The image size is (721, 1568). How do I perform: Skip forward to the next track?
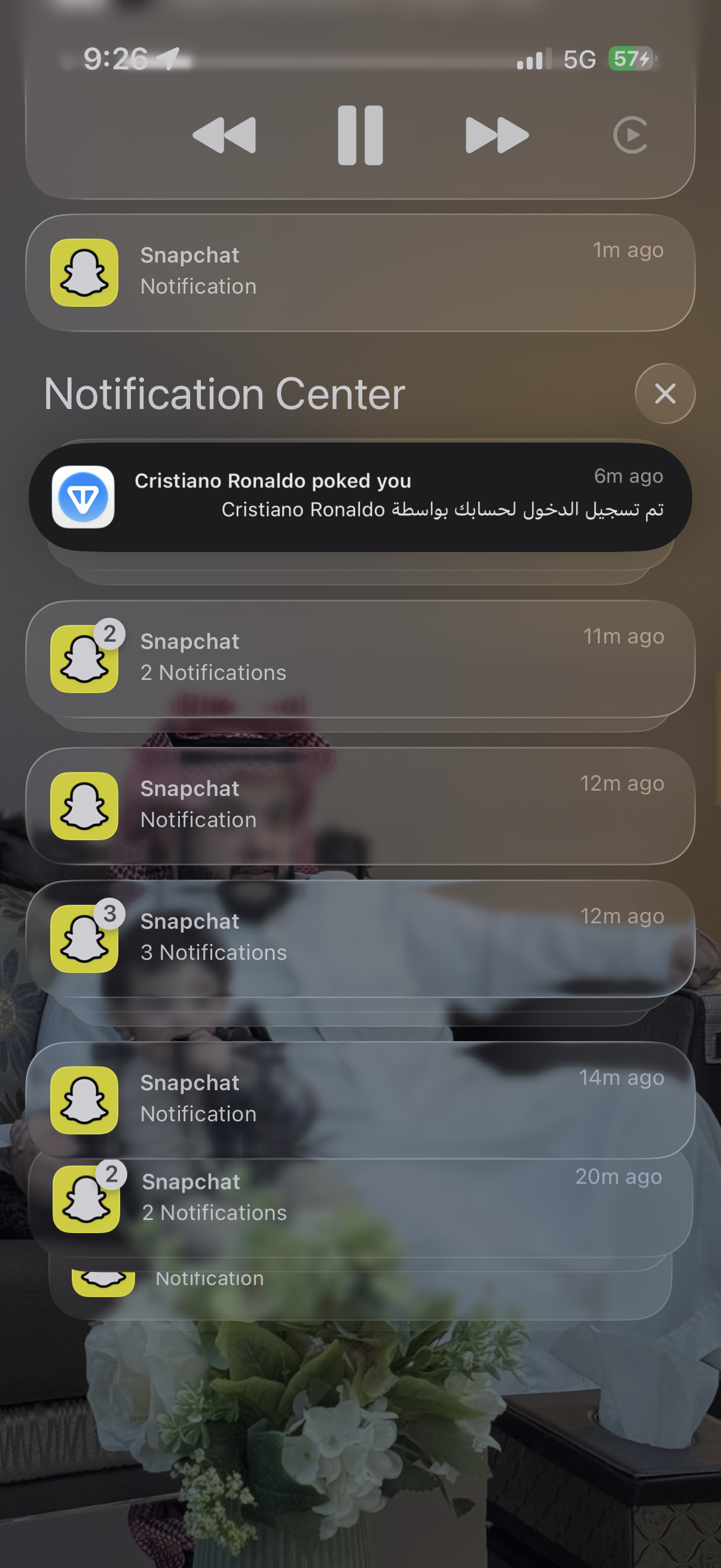tap(494, 135)
